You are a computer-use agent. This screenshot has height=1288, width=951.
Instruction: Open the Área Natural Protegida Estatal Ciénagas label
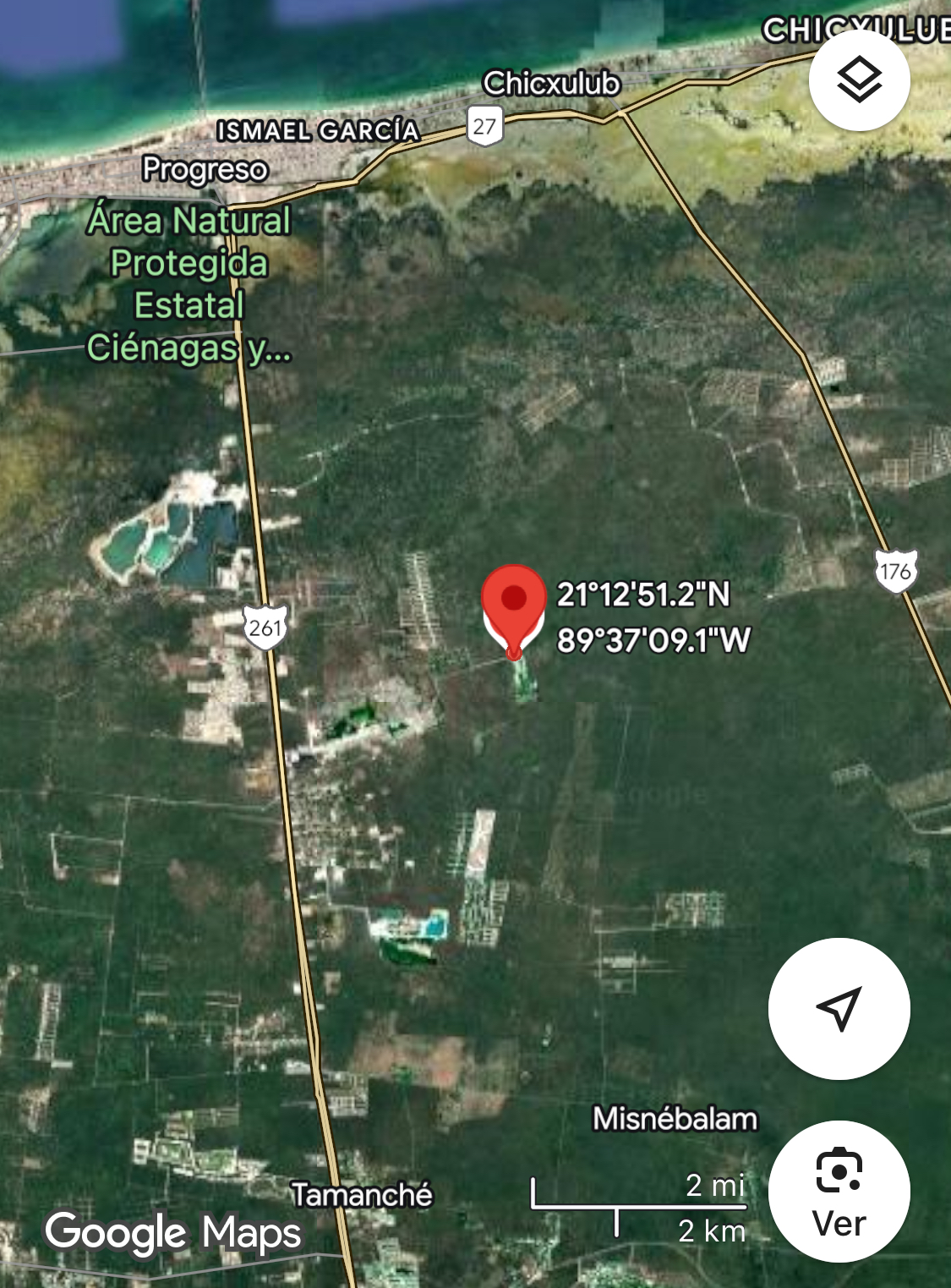pos(189,283)
